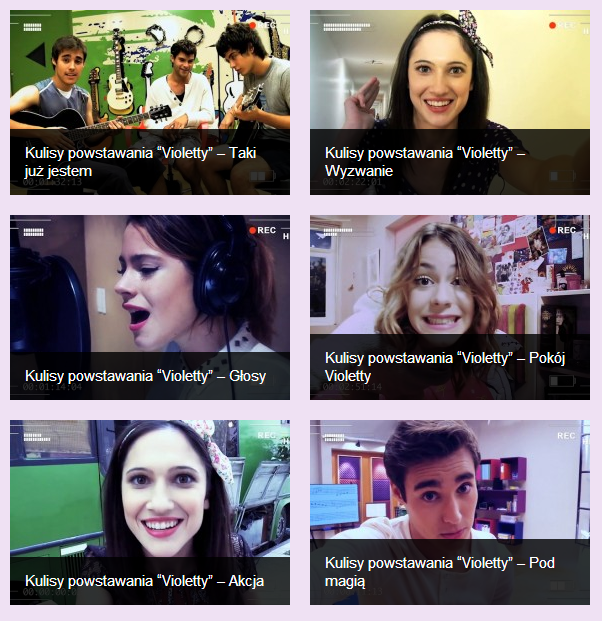Watch the "Pokój Violetty" video

pyautogui.click(x=450, y=307)
